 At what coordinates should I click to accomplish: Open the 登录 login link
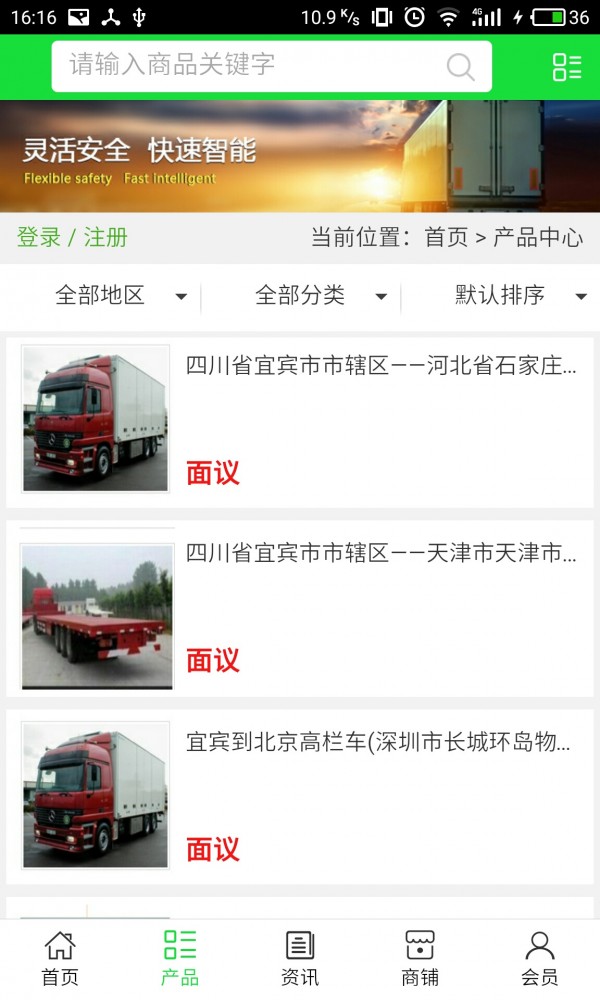(39, 238)
